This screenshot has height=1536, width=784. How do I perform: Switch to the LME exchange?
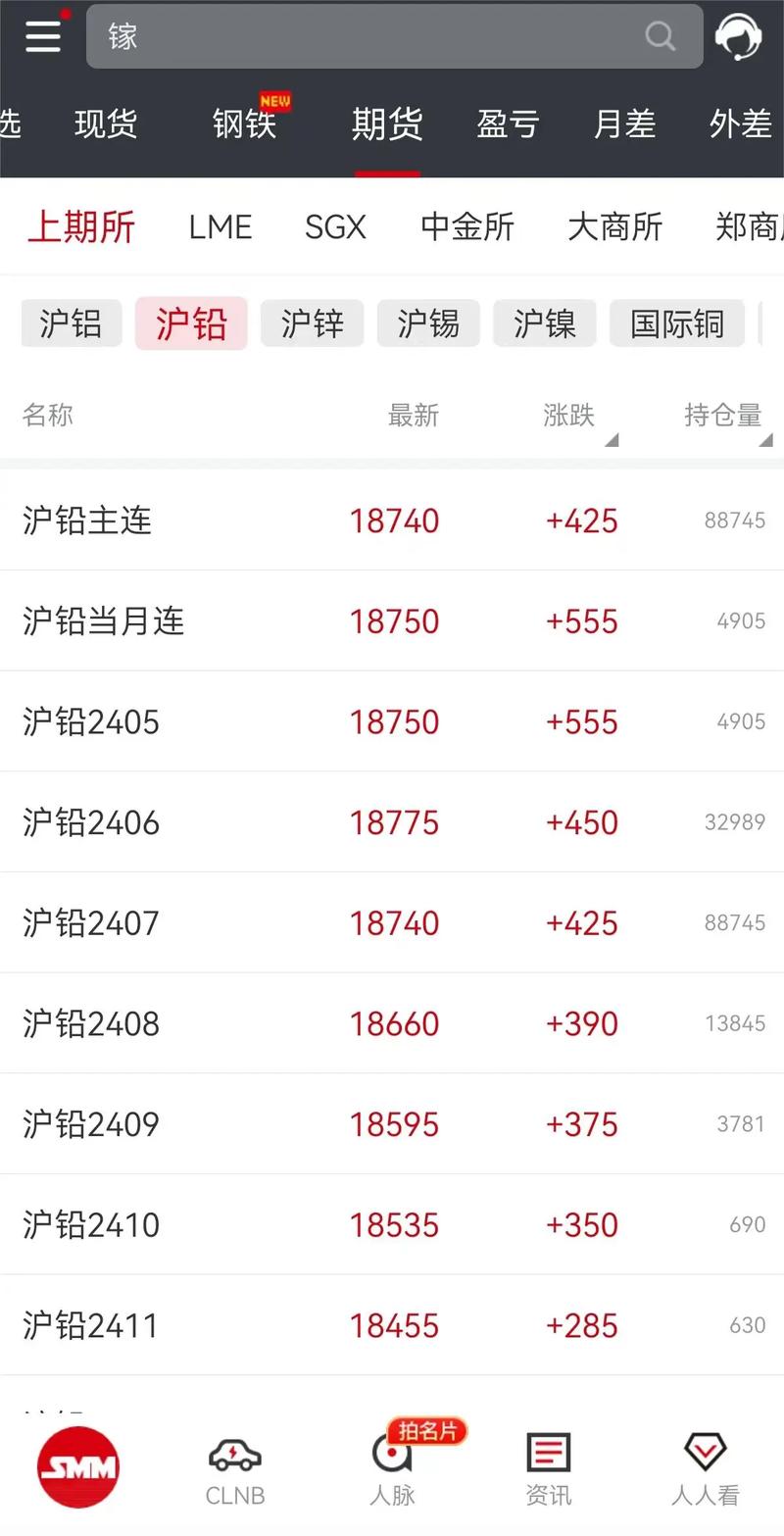pyautogui.click(x=220, y=227)
